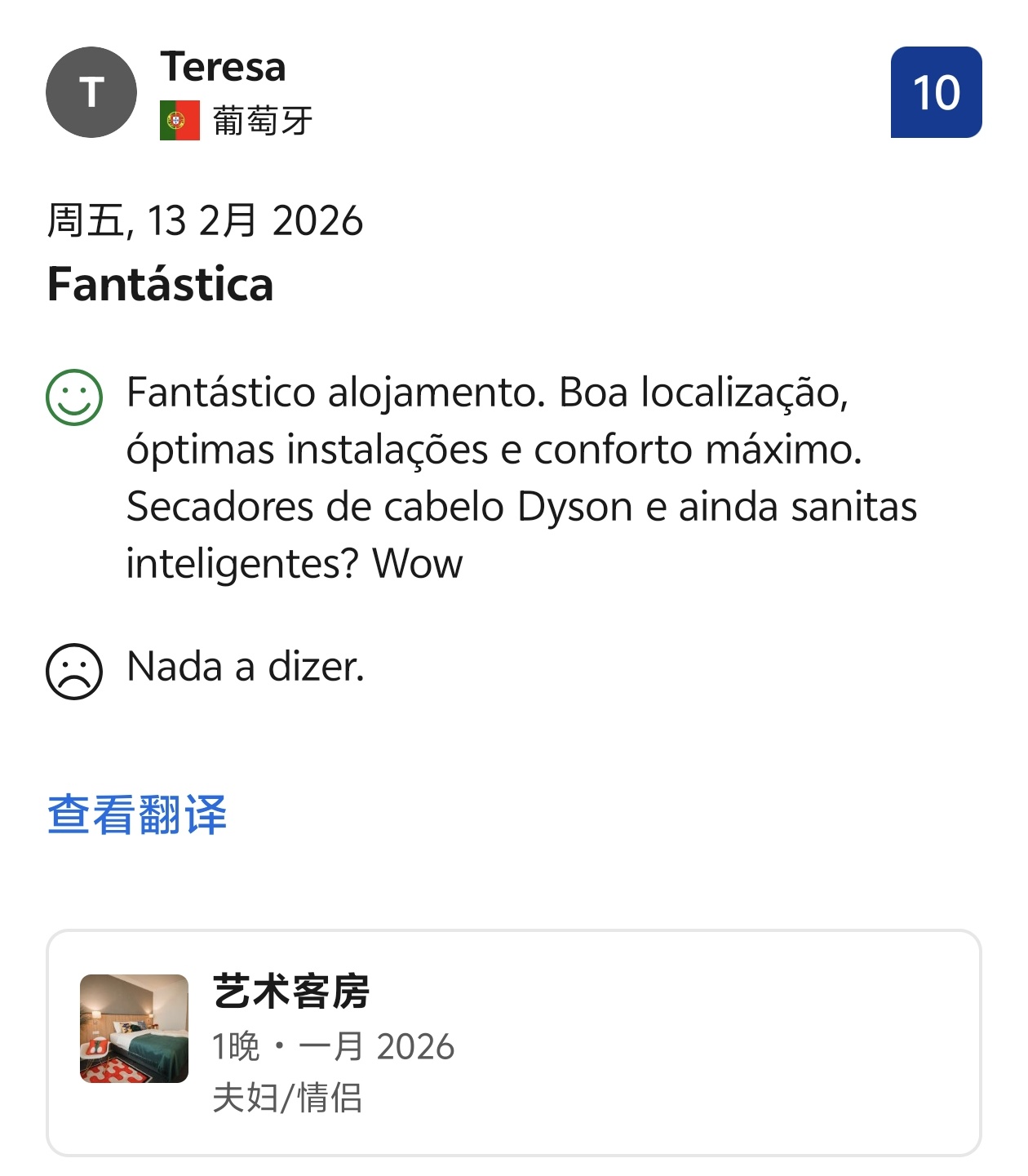
Task: Open the 艺术客房 room card
Action: pyautogui.click(x=512, y=1042)
